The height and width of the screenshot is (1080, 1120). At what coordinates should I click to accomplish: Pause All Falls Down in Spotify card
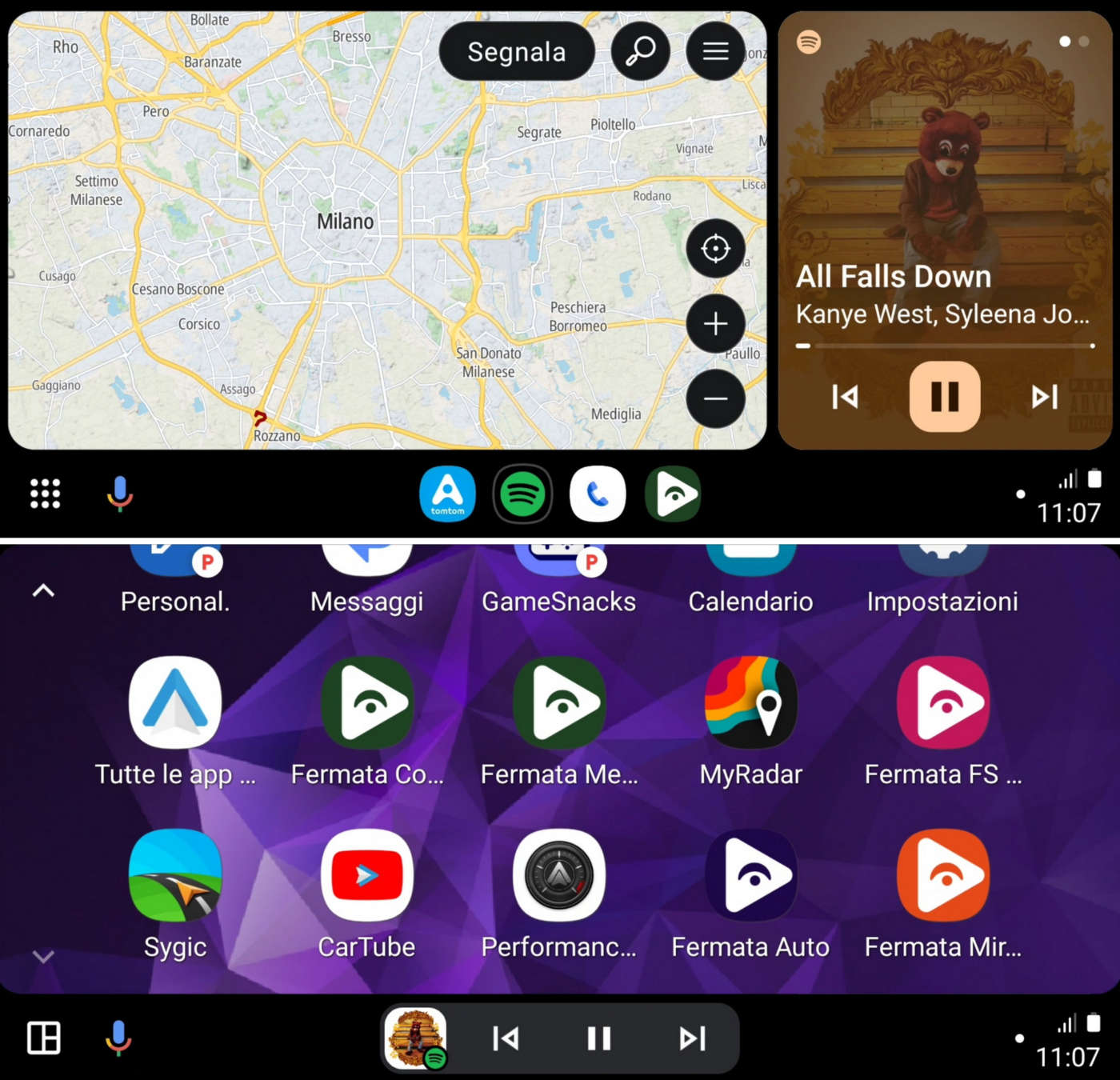[x=944, y=397]
